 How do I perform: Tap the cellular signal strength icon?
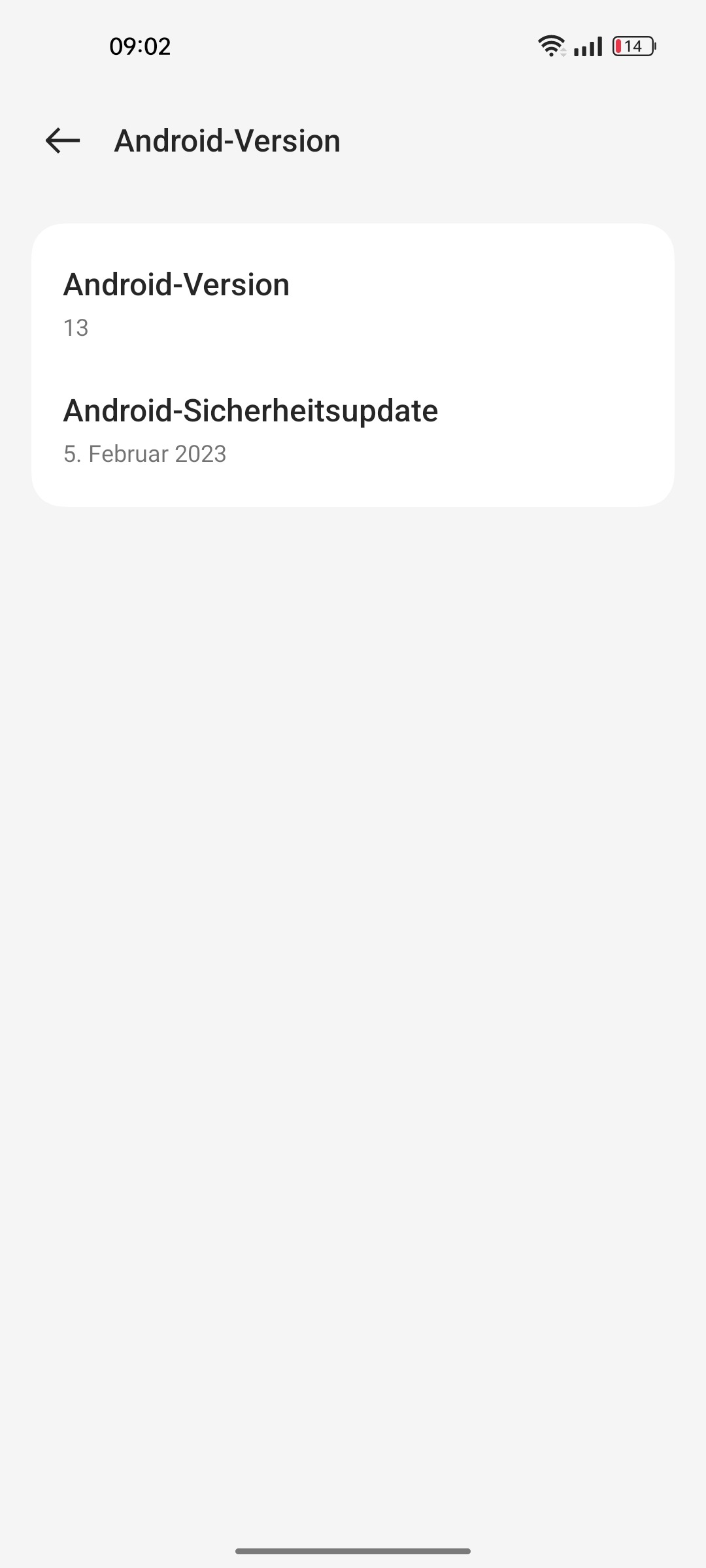pyautogui.click(x=586, y=44)
